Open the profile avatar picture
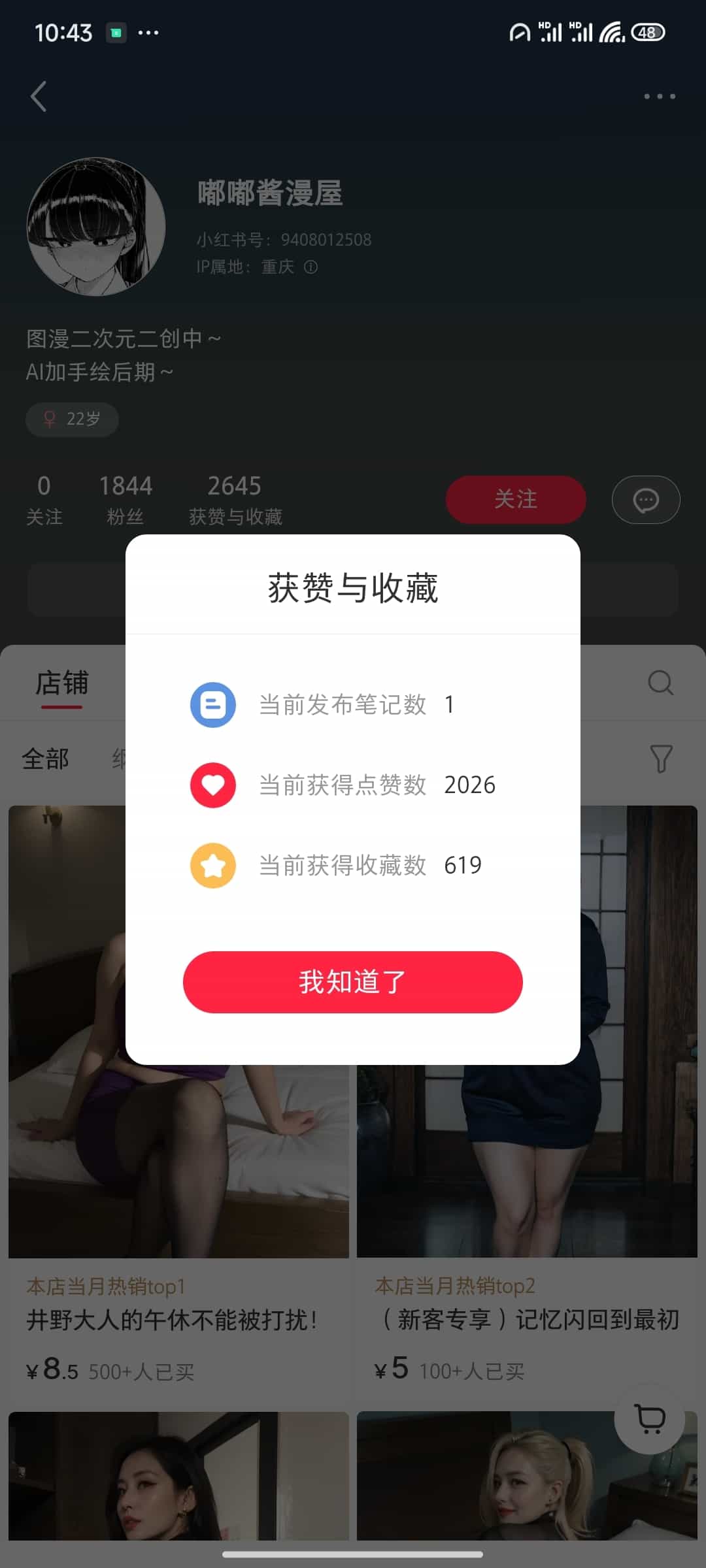Screen dimensions: 706x1568 96,227
